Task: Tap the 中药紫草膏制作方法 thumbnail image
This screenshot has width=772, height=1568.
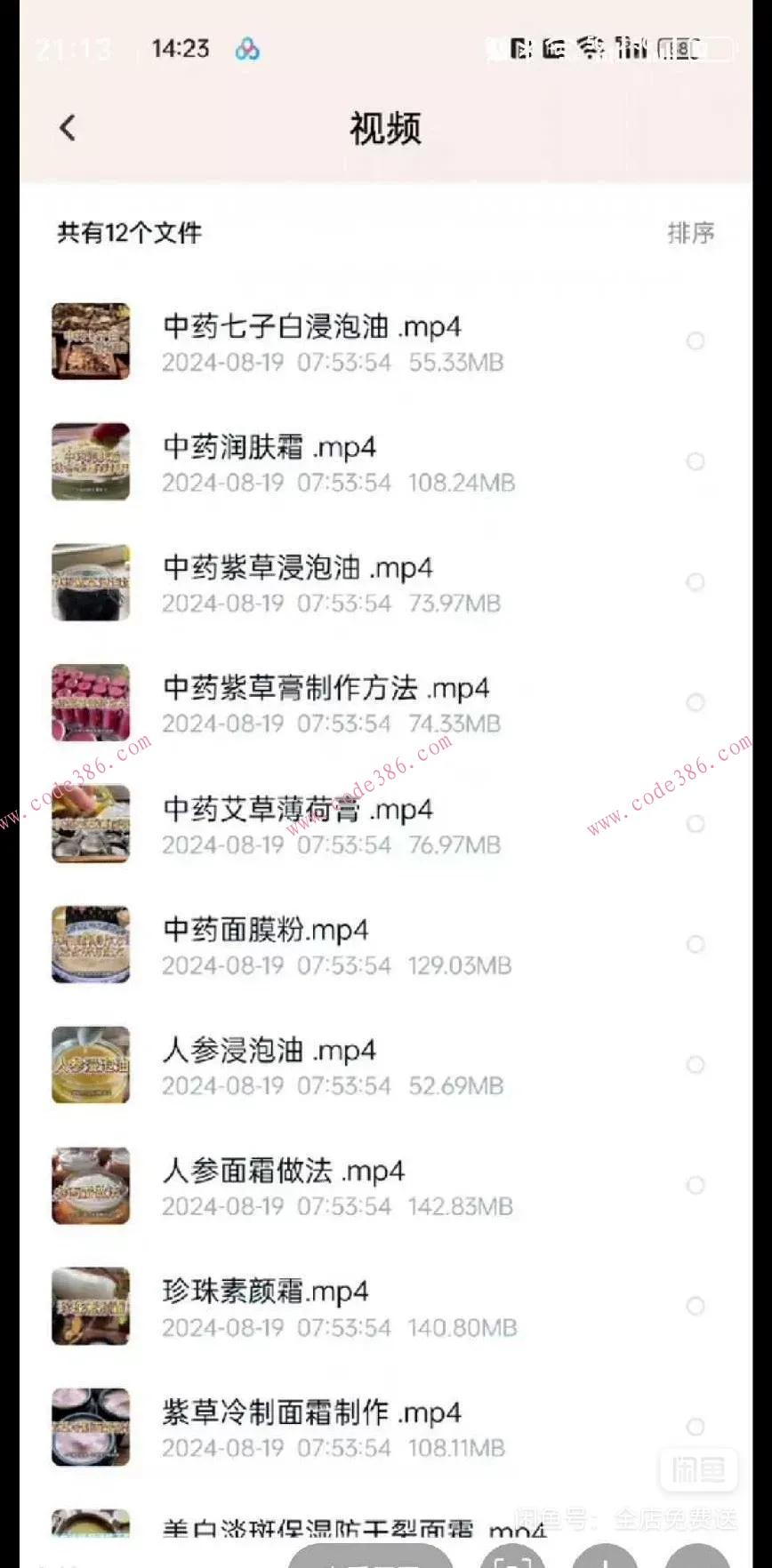Action: [91, 702]
